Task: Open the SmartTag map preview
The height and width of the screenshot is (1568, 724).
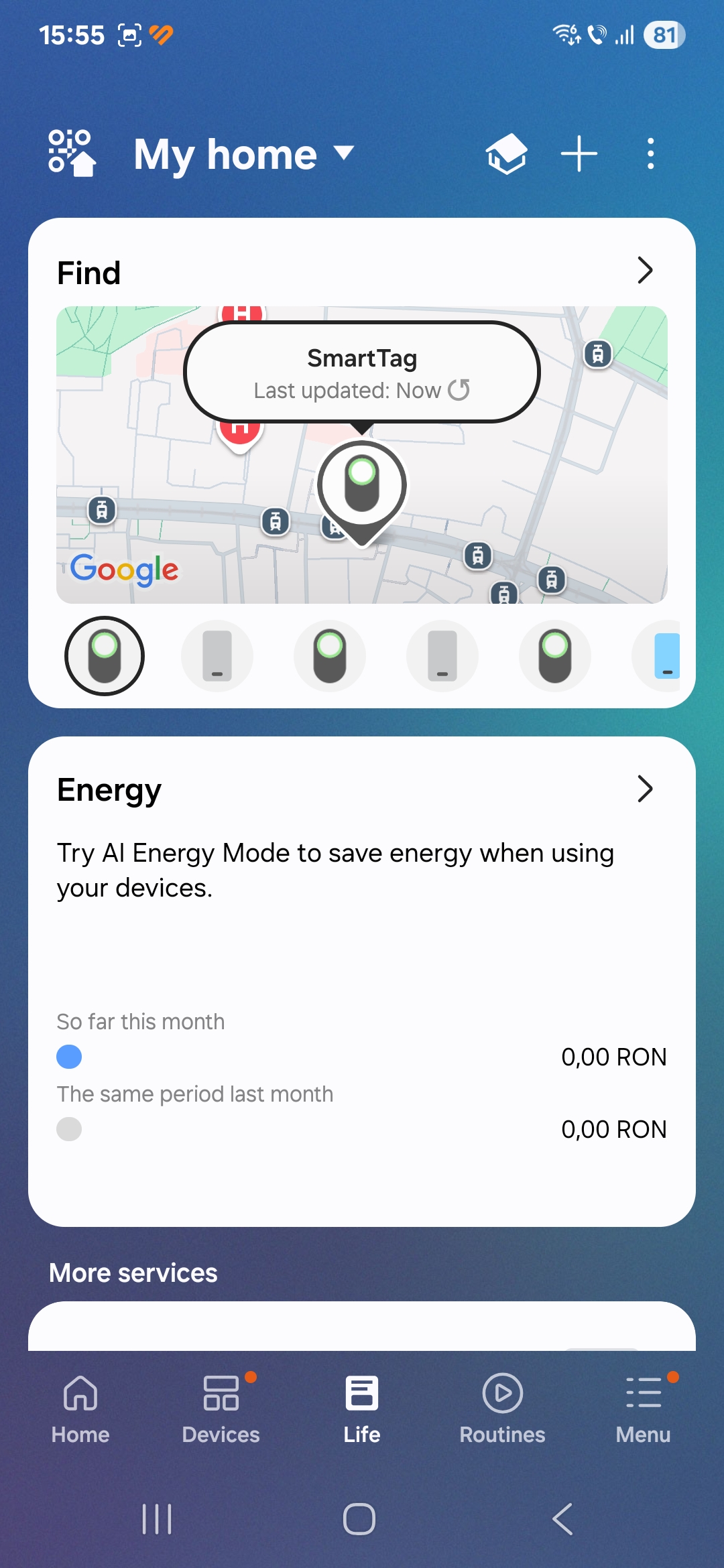Action: pos(362,455)
